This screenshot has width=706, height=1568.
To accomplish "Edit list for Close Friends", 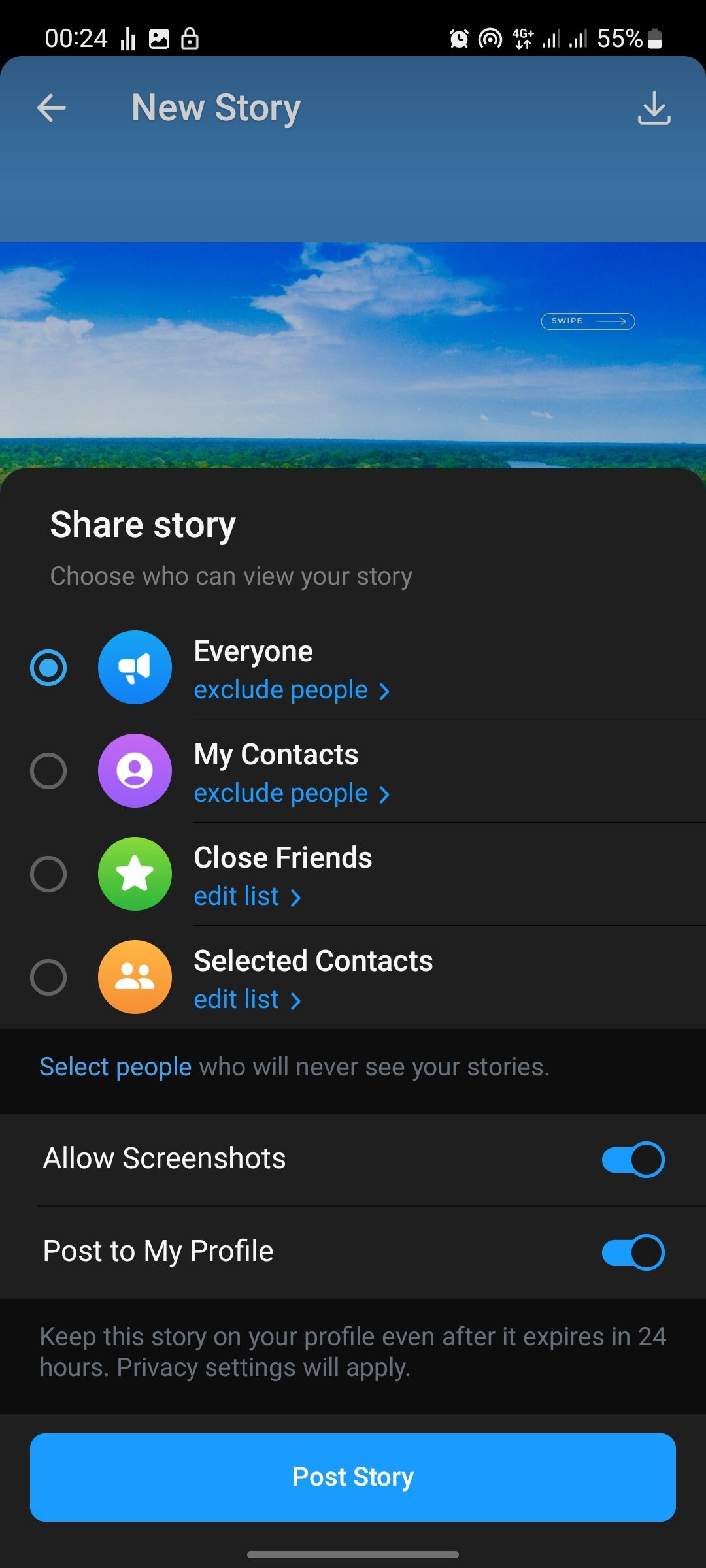I will pos(247,897).
